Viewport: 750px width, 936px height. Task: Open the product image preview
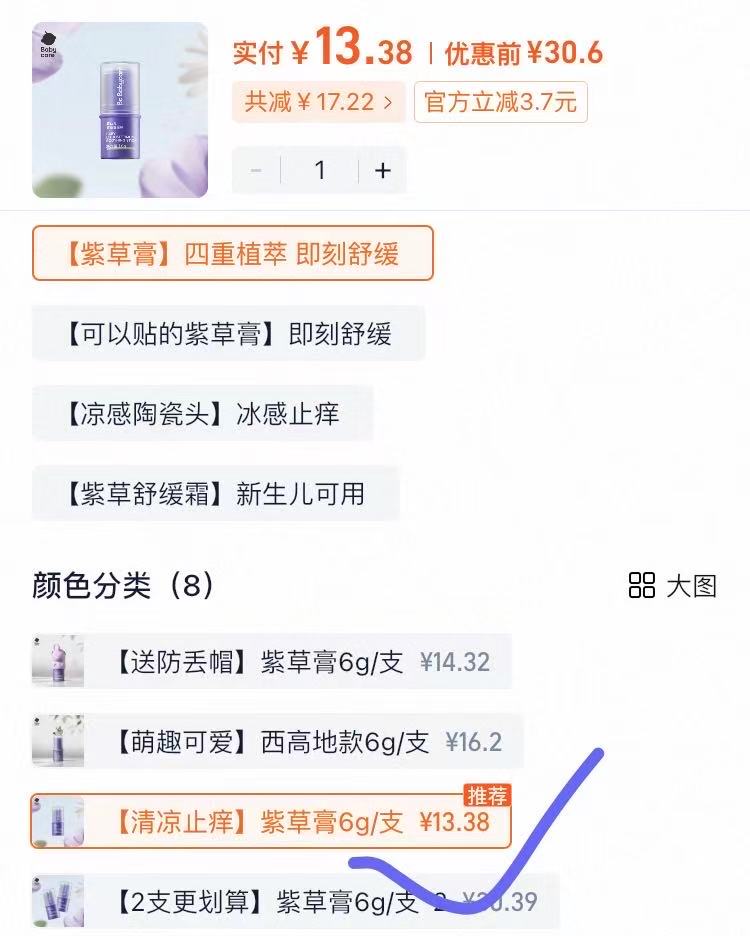click(120, 110)
